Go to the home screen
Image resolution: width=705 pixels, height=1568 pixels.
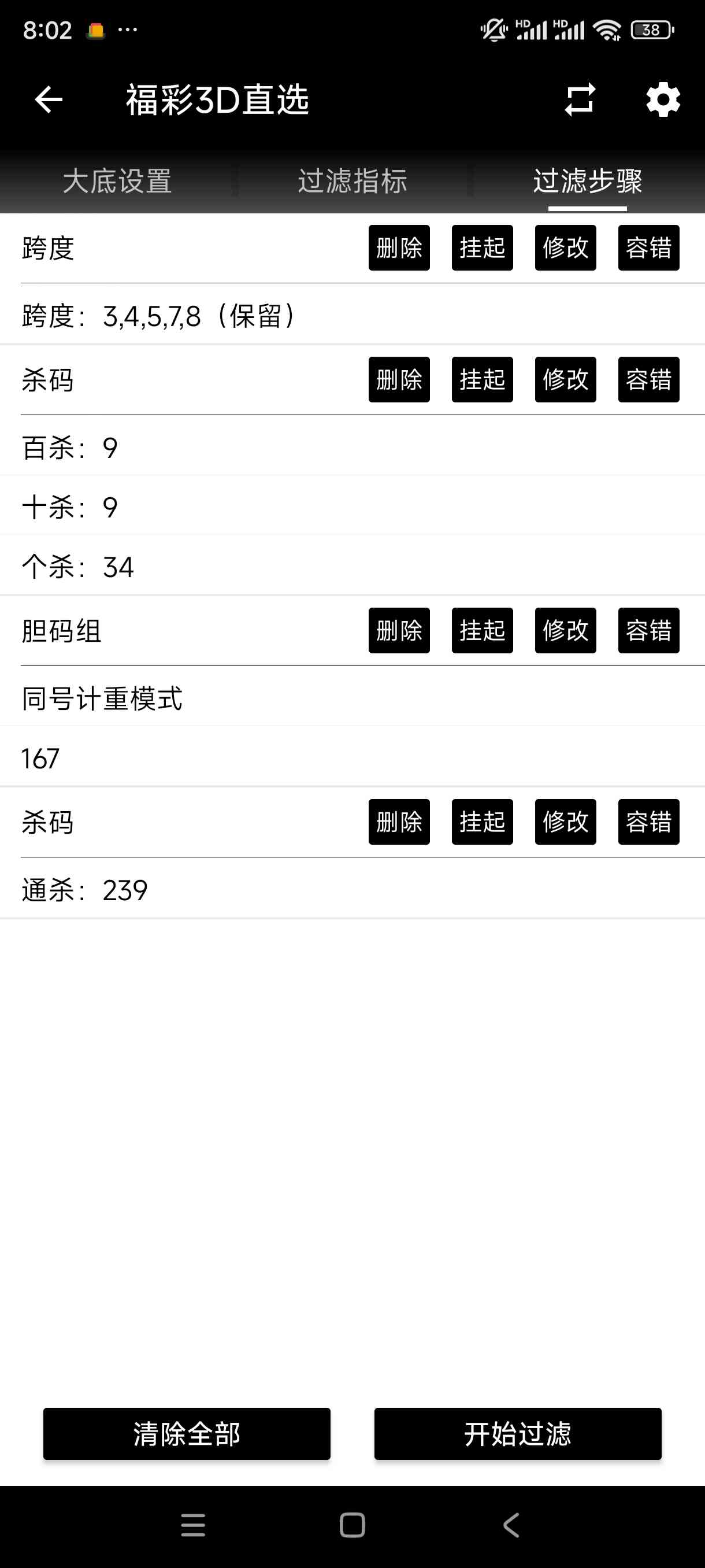point(352,1525)
